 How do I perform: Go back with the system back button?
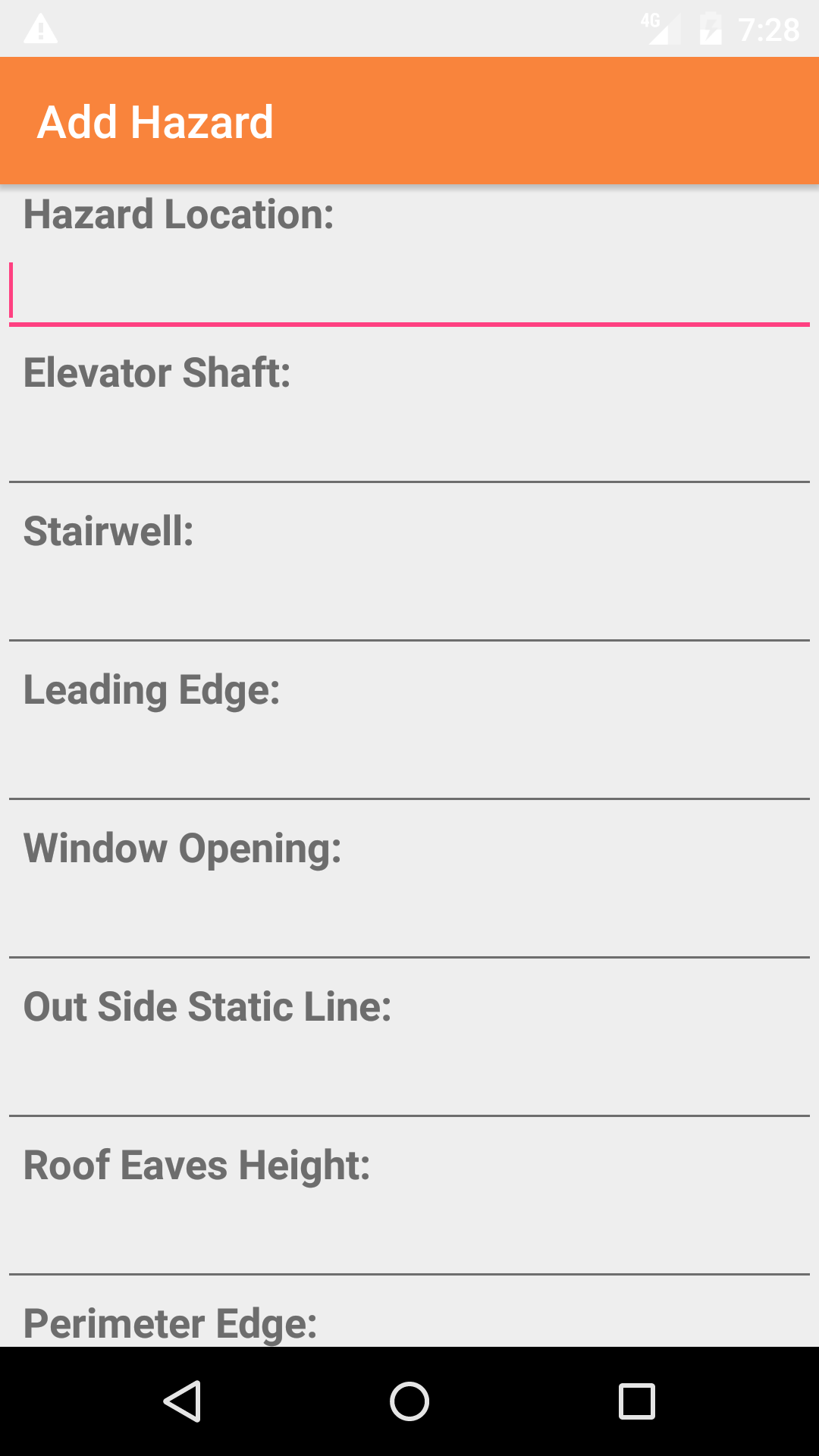[x=182, y=1401]
